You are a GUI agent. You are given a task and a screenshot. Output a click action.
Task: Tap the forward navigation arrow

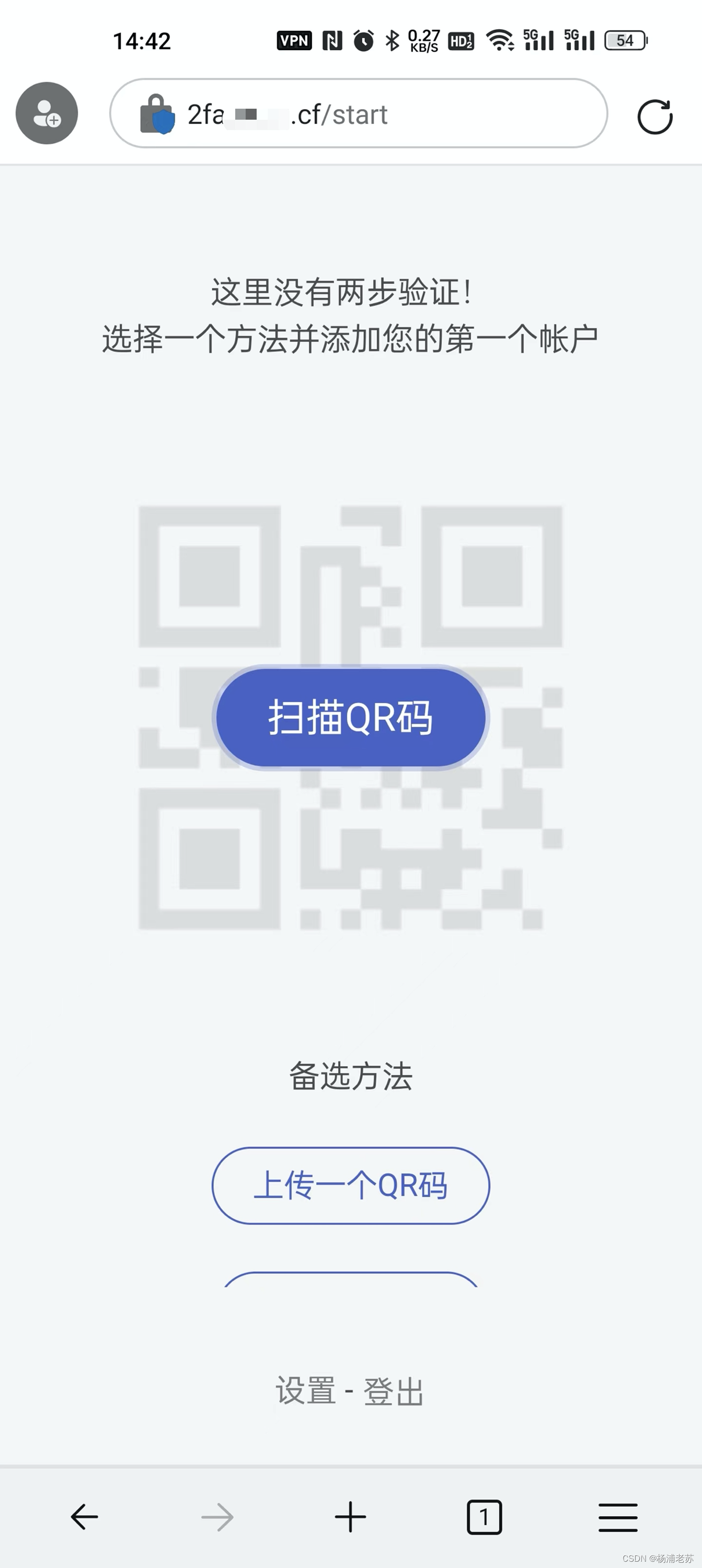pyautogui.click(x=217, y=1517)
